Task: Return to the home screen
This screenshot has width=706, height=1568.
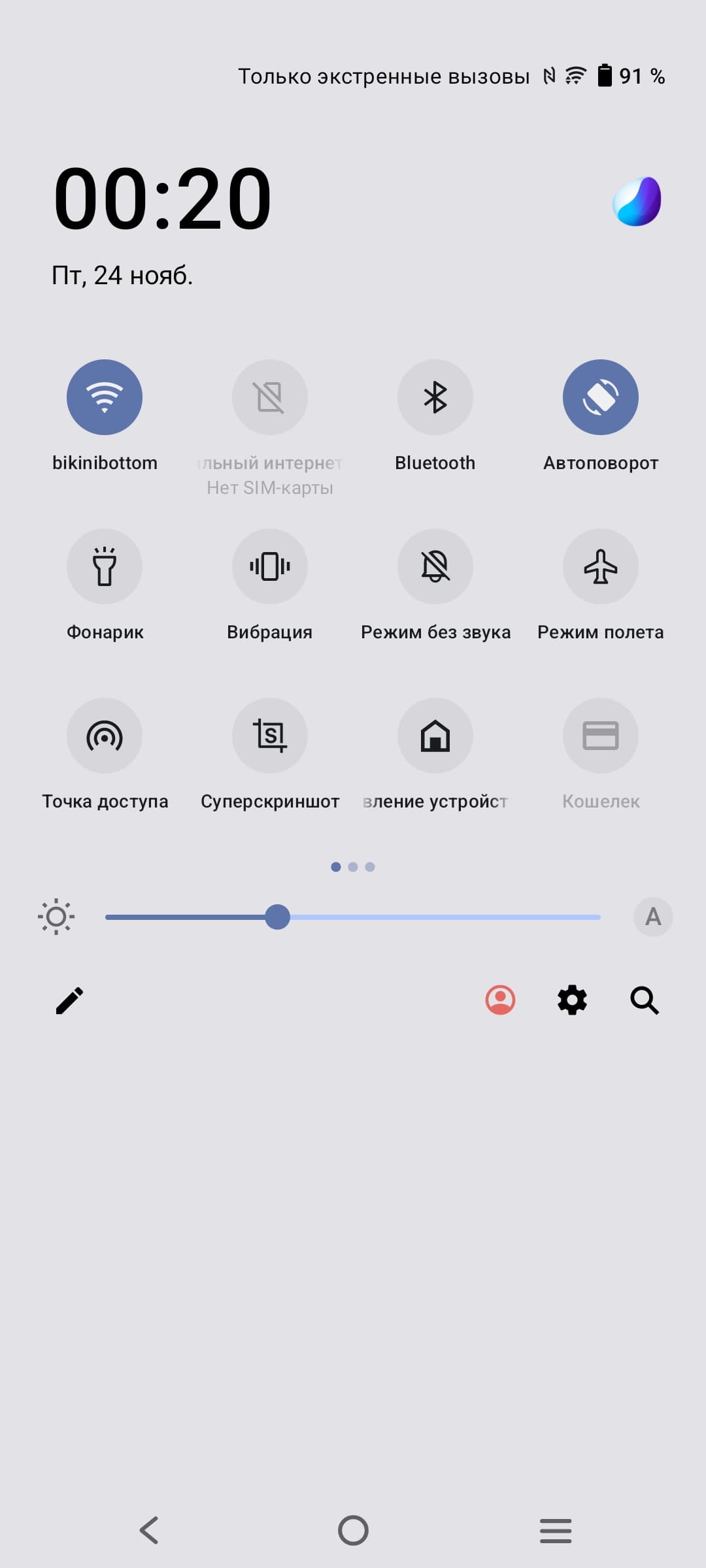Action: click(x=353, y=1530)
